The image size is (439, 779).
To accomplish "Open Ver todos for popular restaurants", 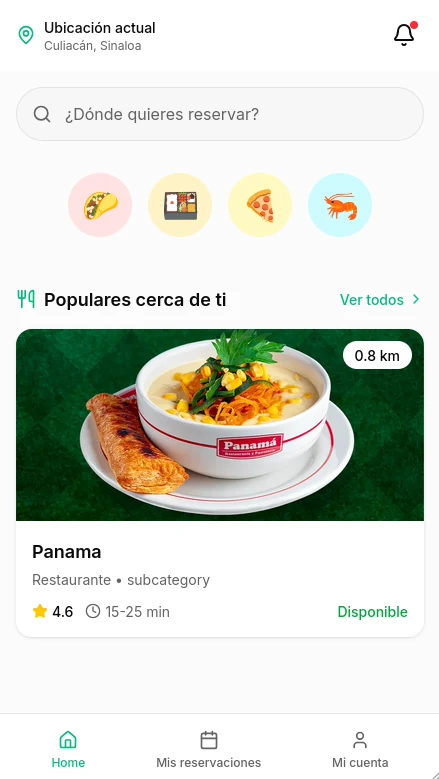I will (x=380, y=300).
